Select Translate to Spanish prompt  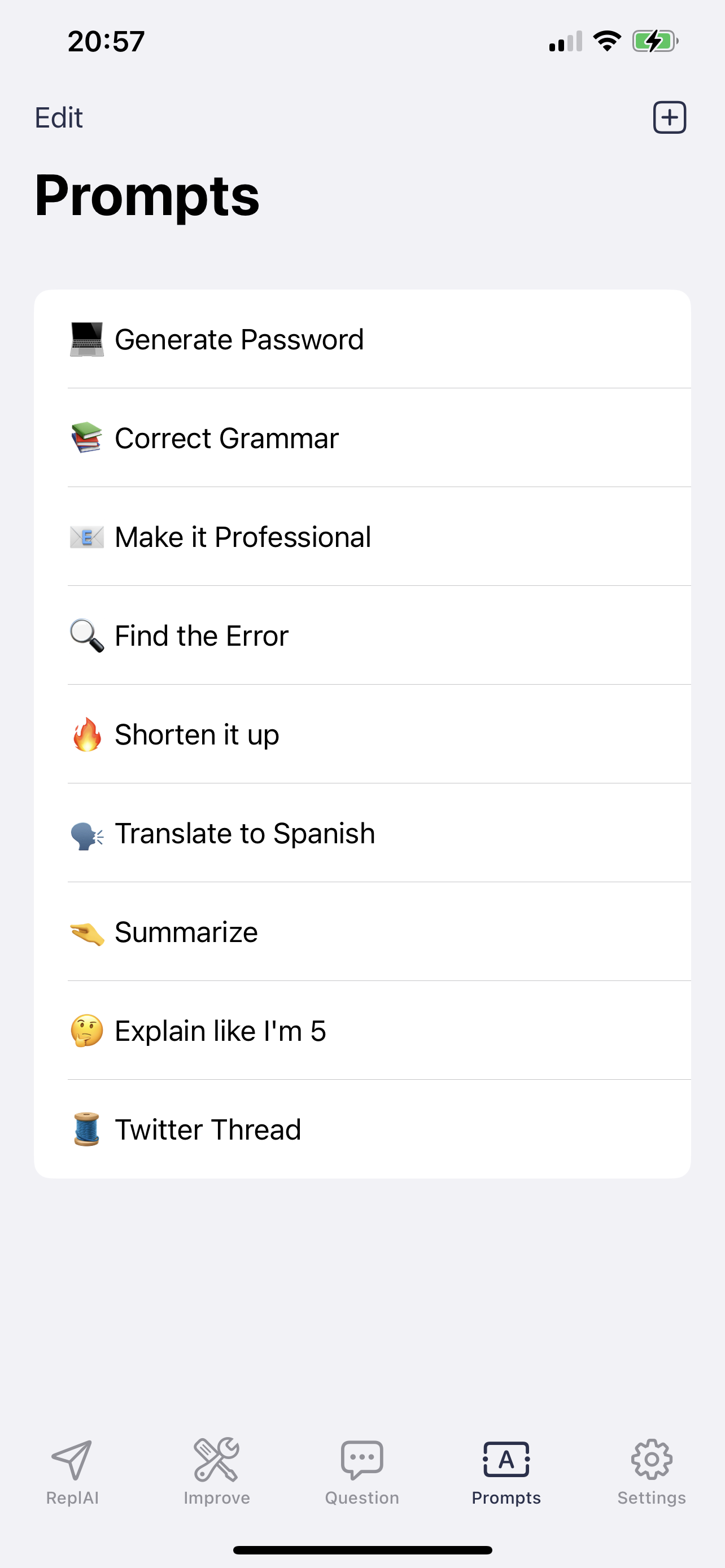pyautogui.click(x=361, y=833)
